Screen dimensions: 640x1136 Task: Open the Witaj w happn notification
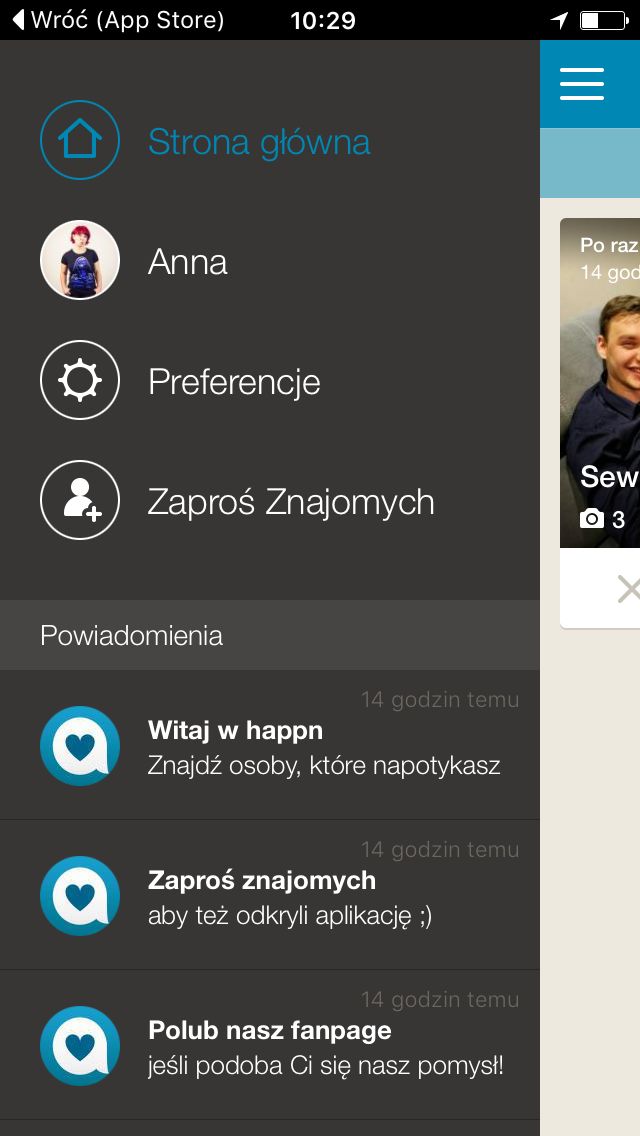[x=270, y=745]
